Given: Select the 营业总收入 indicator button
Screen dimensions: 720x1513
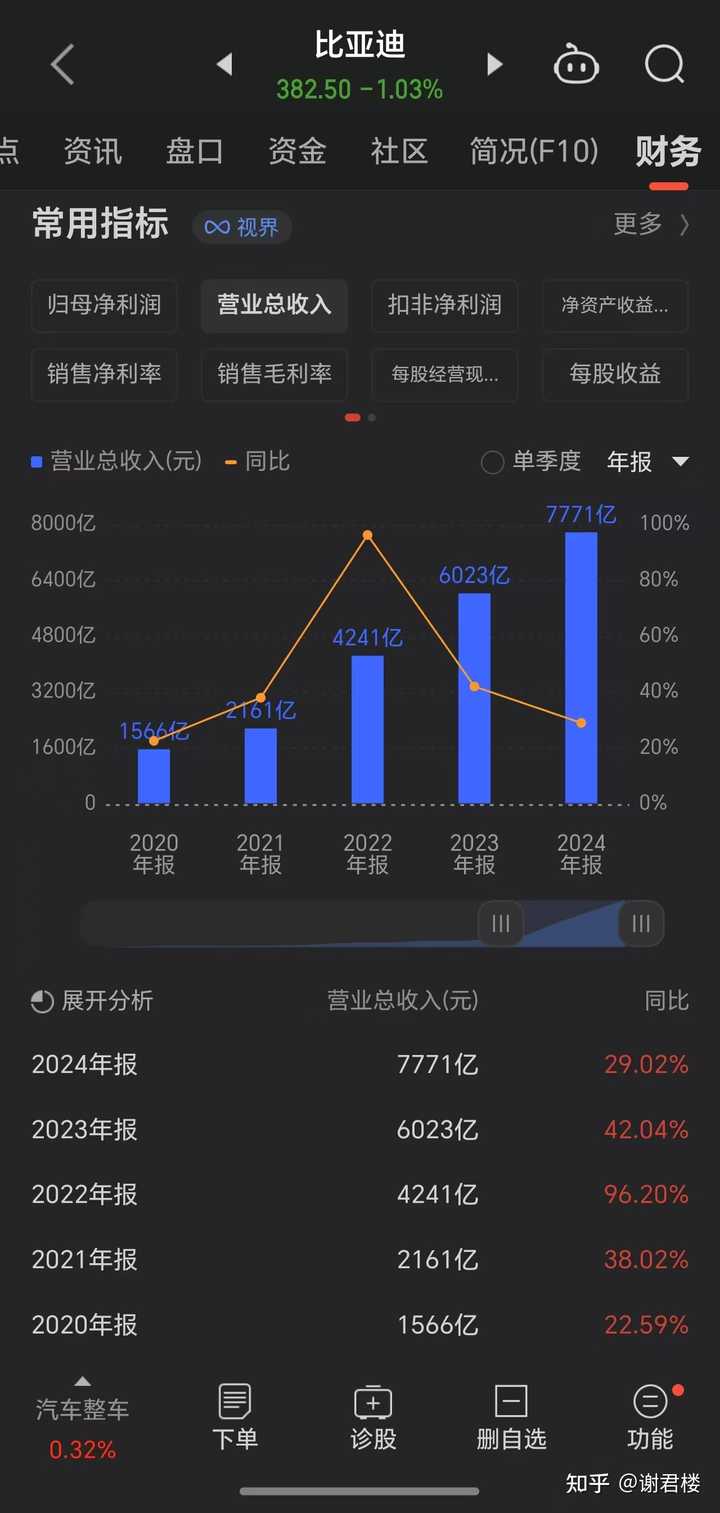Looking at the screenshot, I should click(x=274, y=306).
